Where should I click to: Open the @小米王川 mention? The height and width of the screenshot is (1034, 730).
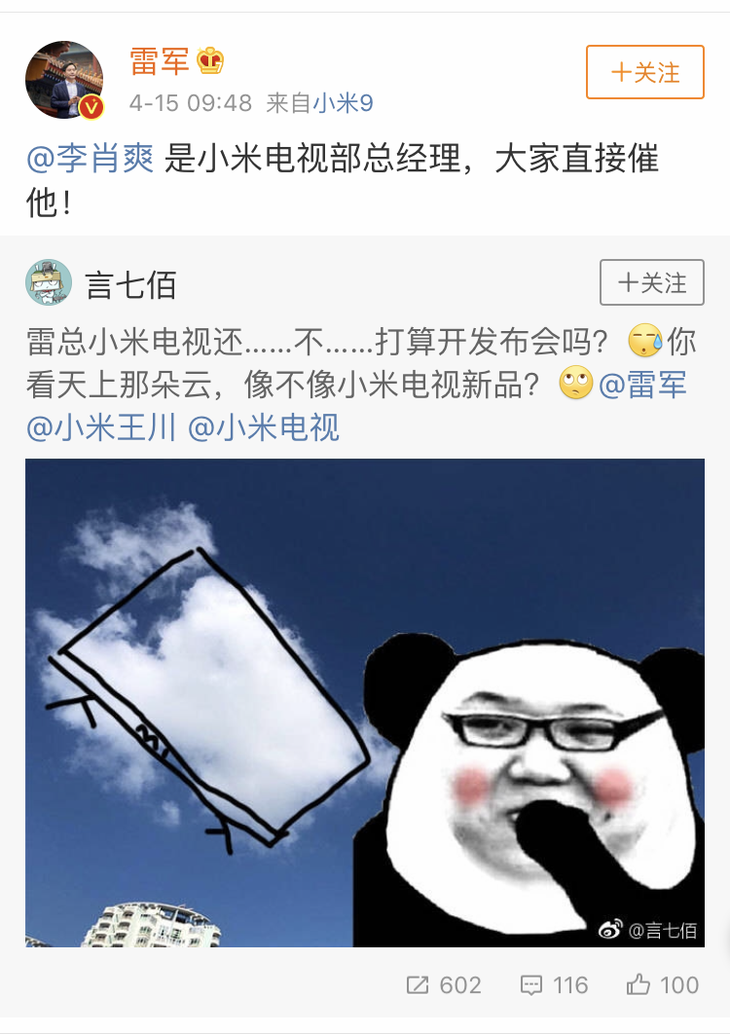pyautogui.click(x=101, y=427)
